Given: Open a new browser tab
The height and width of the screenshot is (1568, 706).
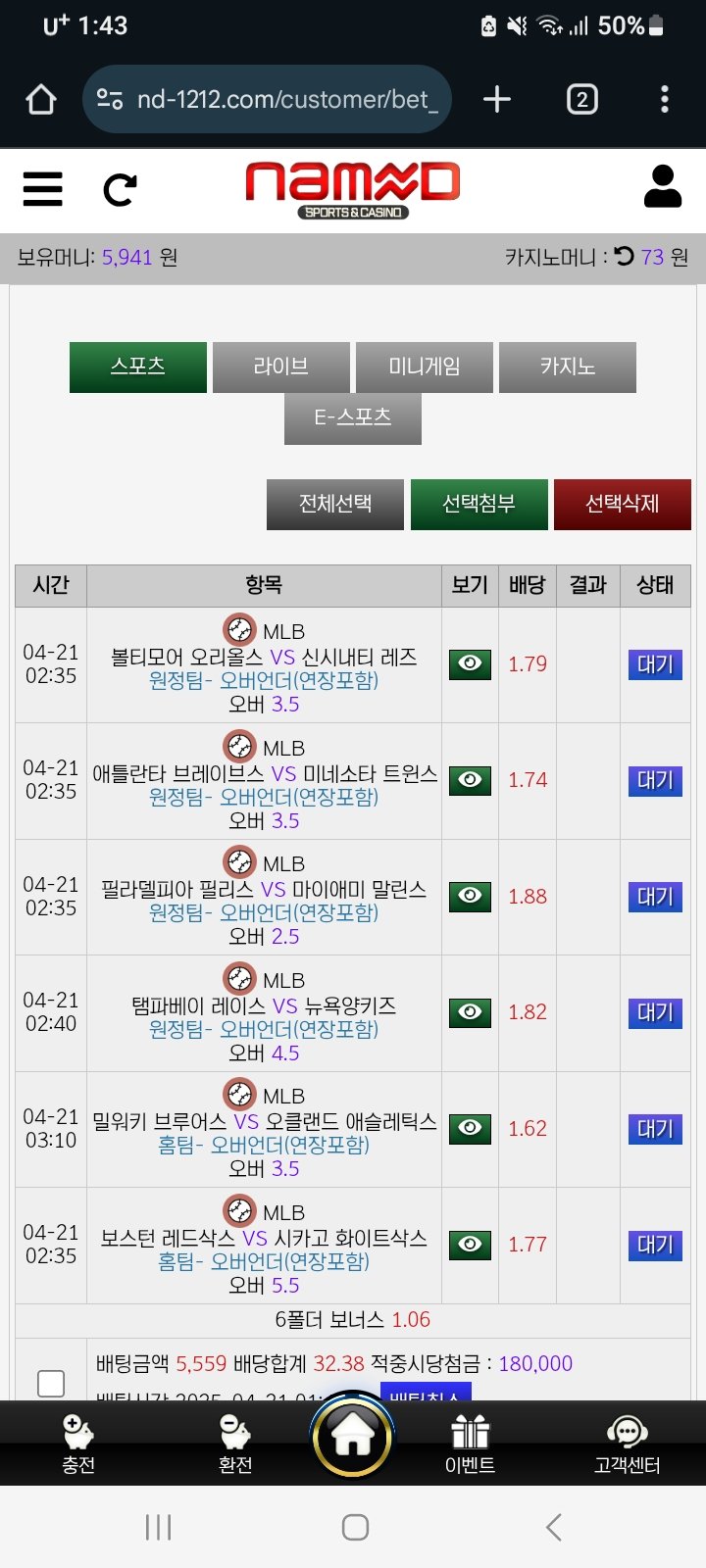Looking at the screenshot, I should tap(497, 99).
